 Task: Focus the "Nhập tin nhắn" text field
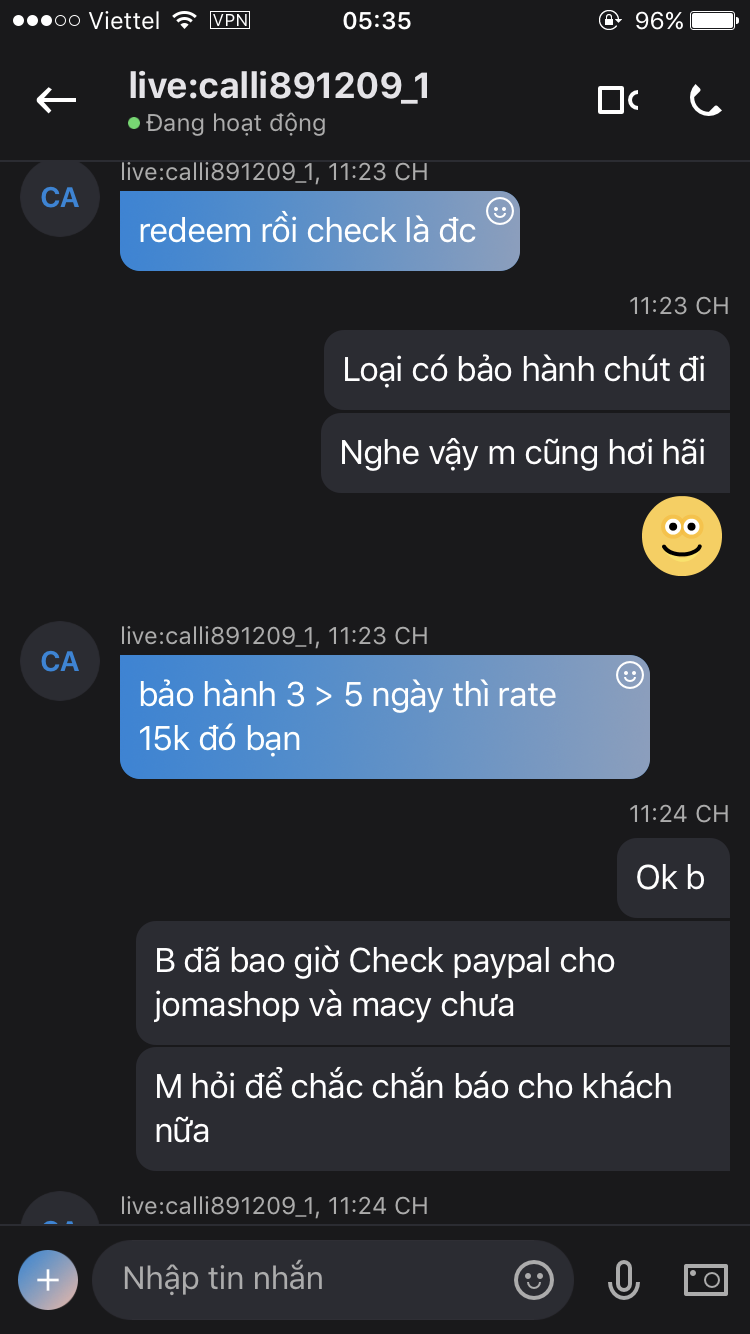click(x=300, y=1279)
